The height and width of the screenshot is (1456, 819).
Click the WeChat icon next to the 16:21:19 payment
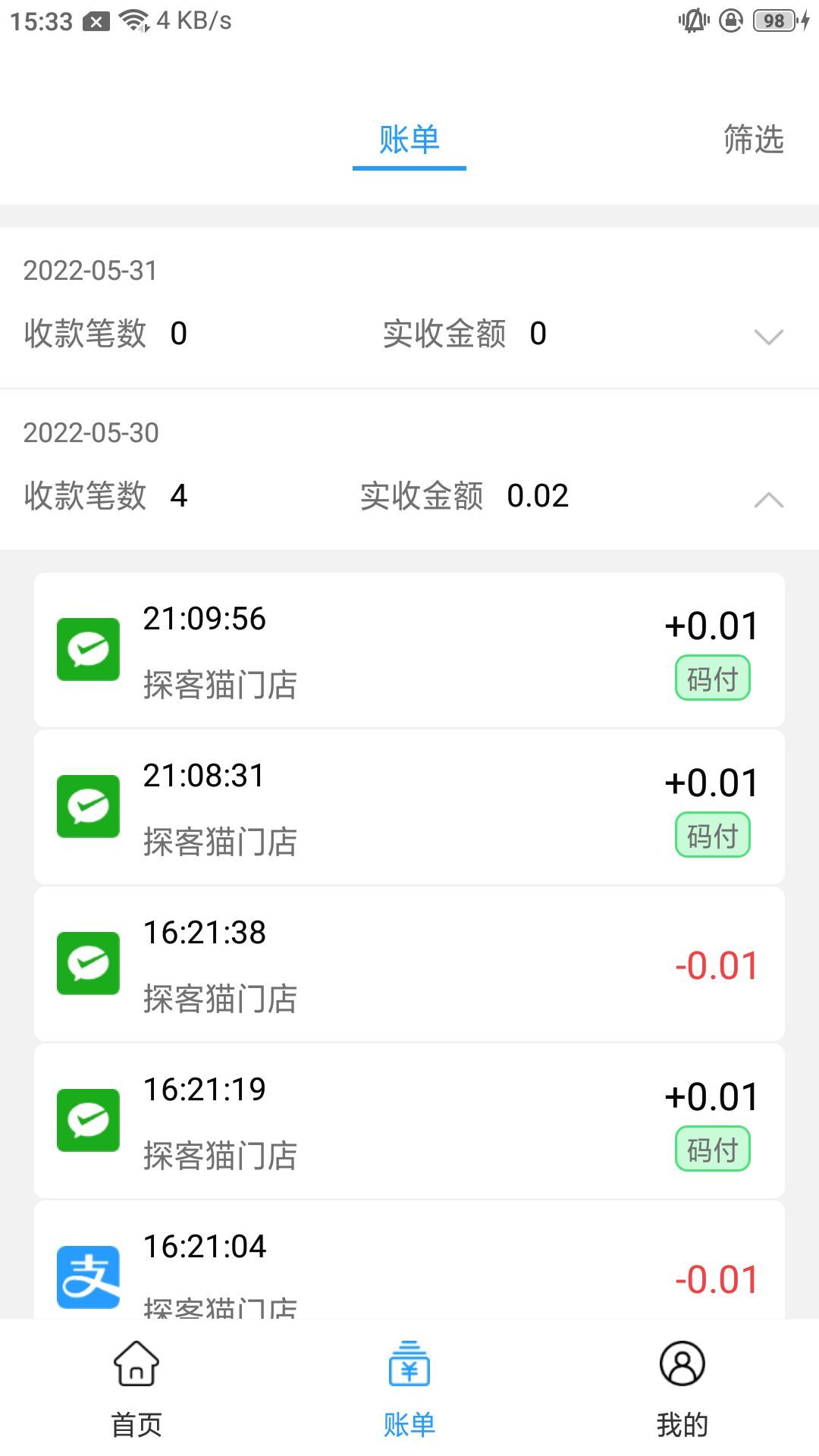tap(88, 1121)
